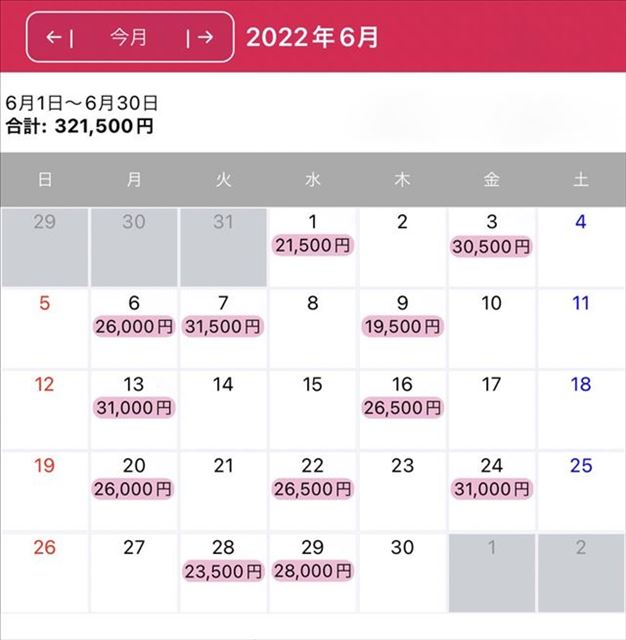Select June 29 with 28,000円
626x640 pixels.
(x=313, y=571)
